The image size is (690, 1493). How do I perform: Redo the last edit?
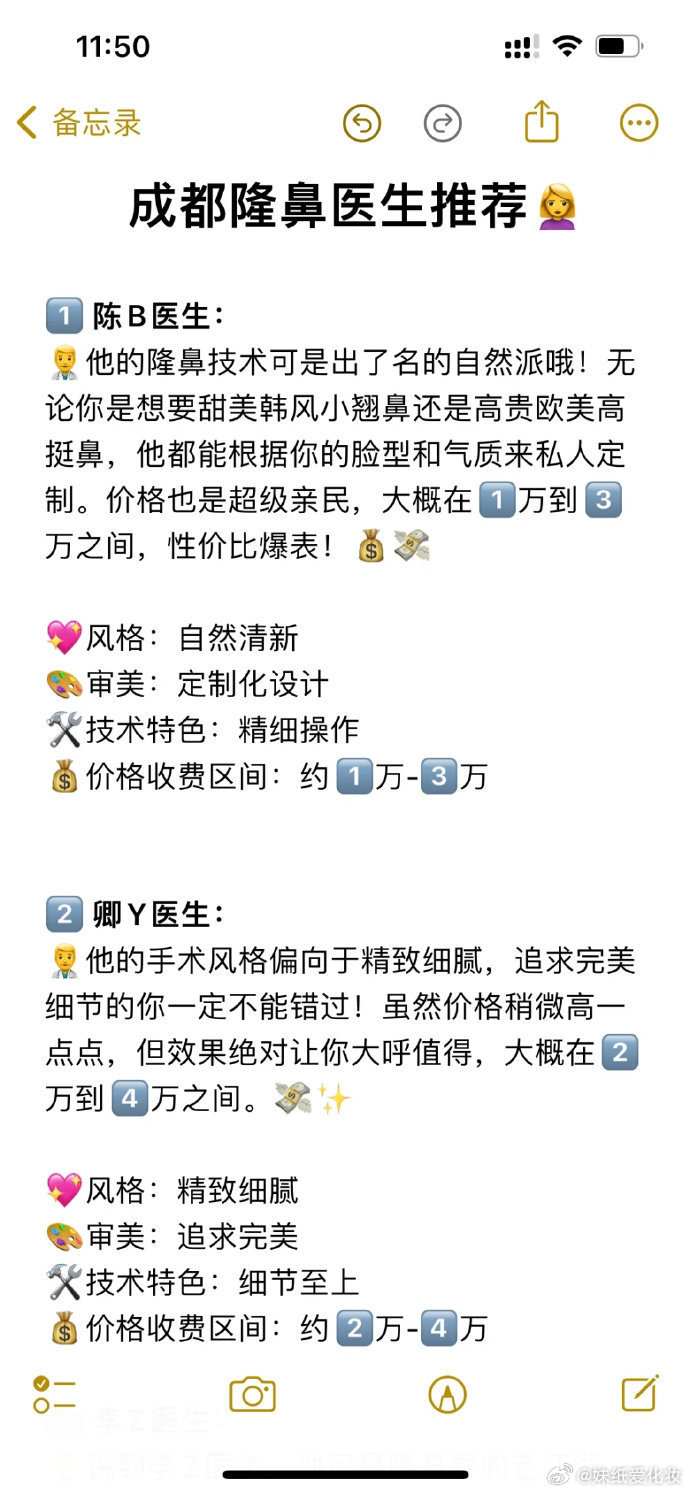click(443, 123)
